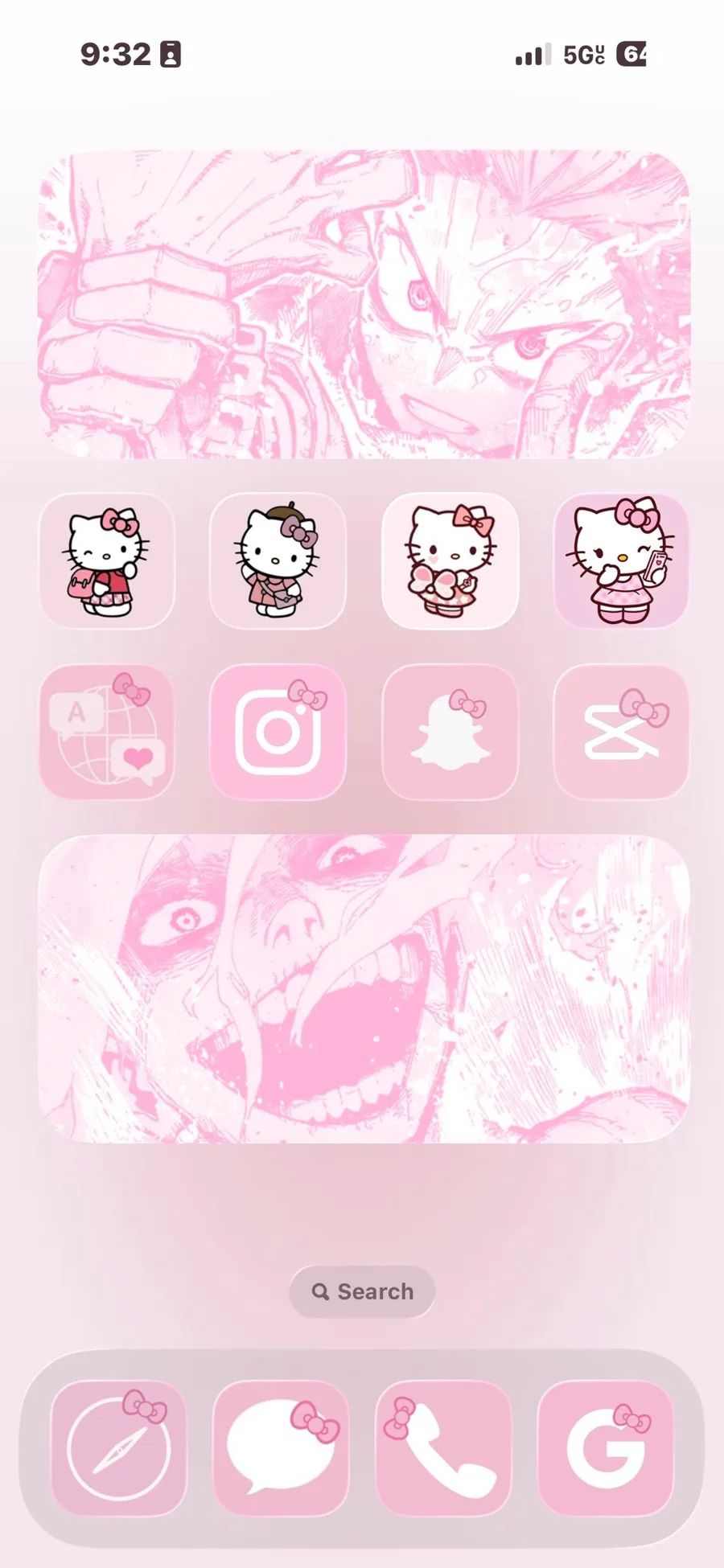
Task: Tap the Search pill
Action: tap(362, 1291)
